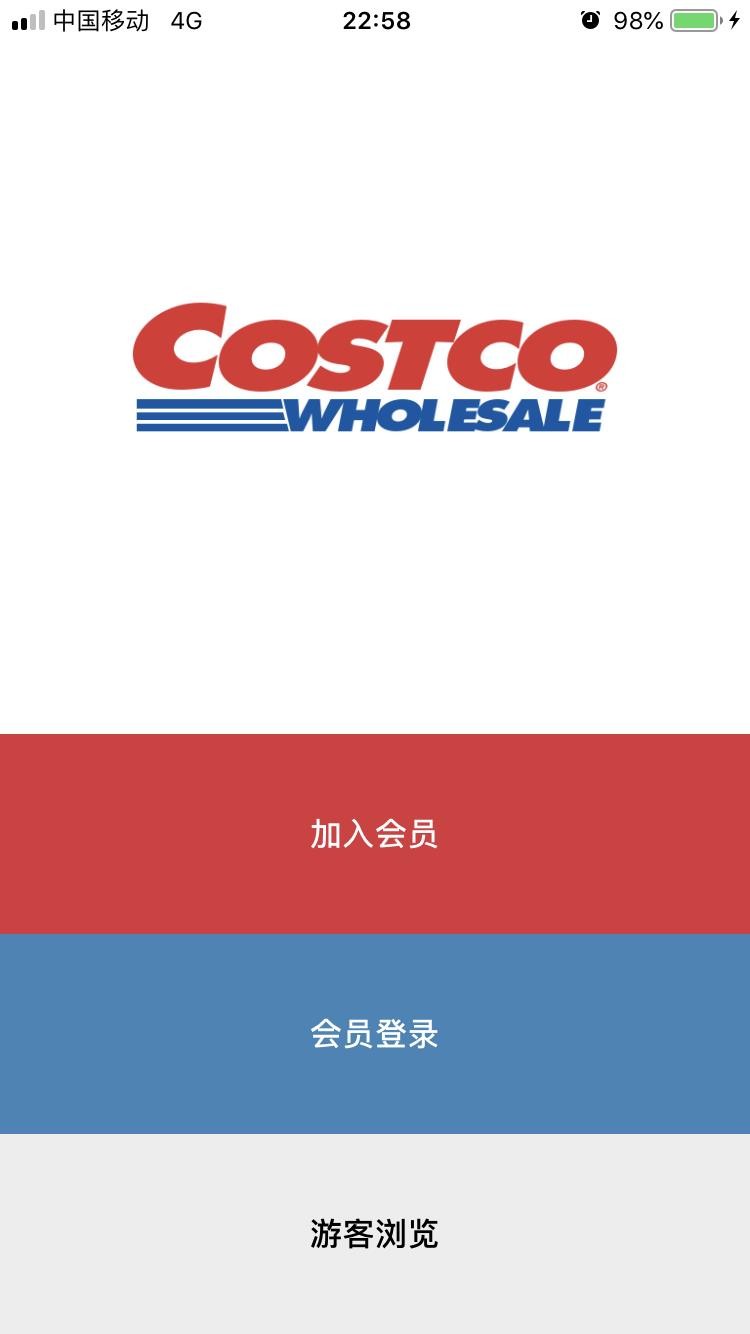Choose 游客浏览 to browse as guest

click(x=375, y=1234)
